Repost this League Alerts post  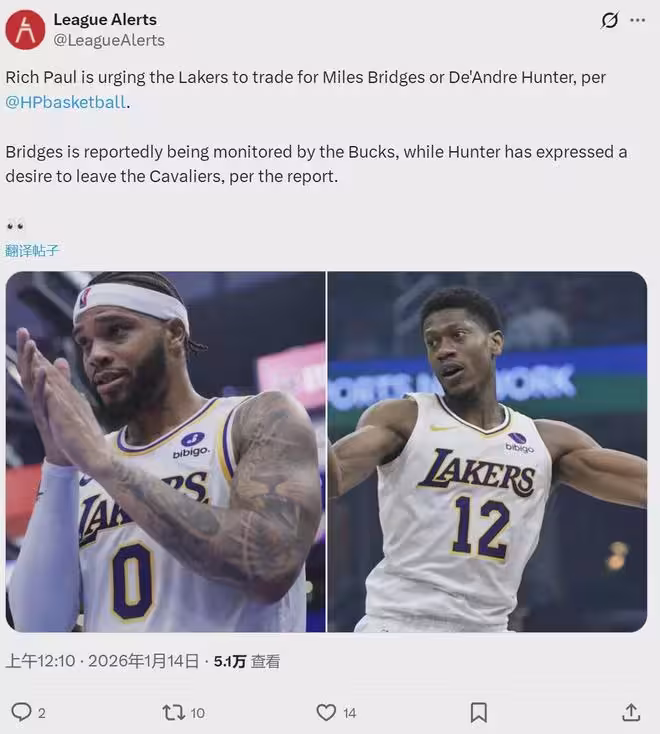tap(174, 712)
